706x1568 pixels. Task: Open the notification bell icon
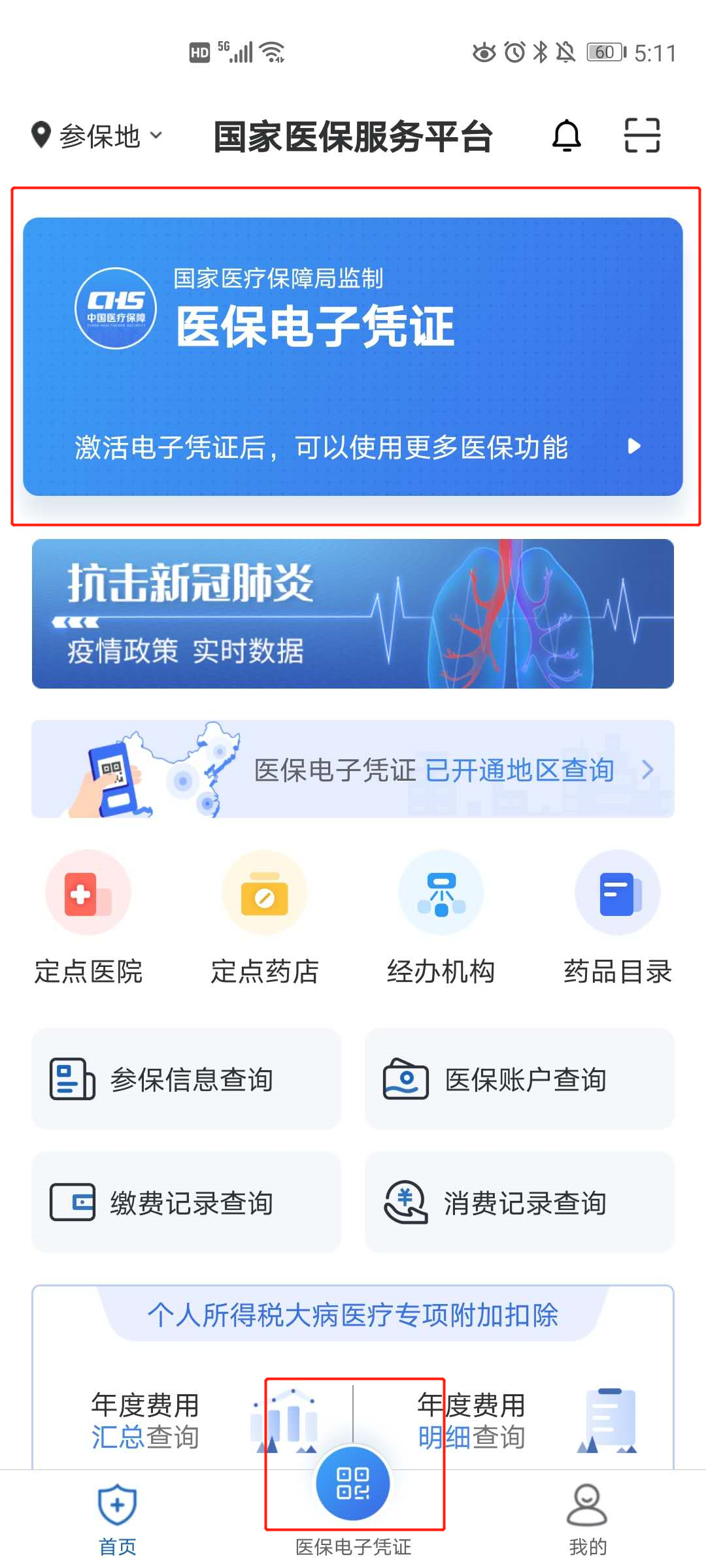(567, 135)
